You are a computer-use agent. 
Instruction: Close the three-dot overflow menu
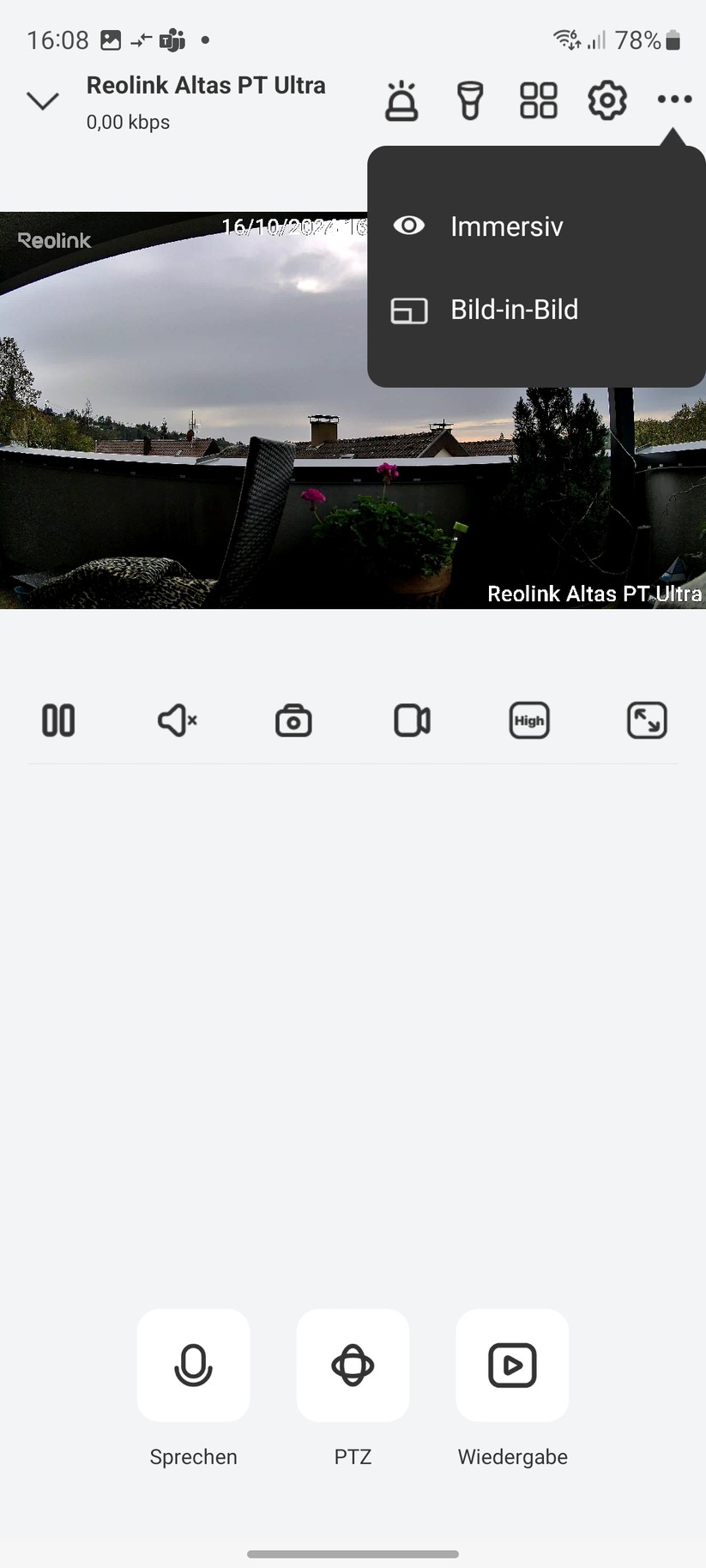tap(674, 100)
